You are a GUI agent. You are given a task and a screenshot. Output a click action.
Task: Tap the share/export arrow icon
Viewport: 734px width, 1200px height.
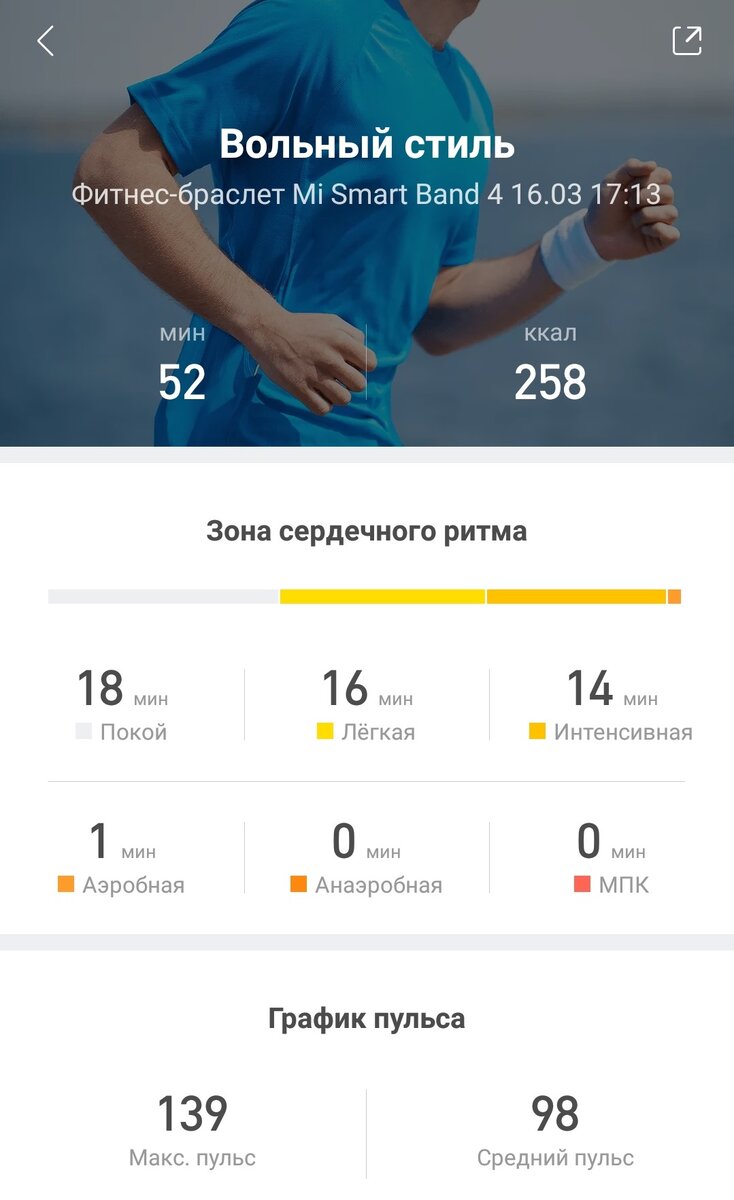(x=688, y=40)
